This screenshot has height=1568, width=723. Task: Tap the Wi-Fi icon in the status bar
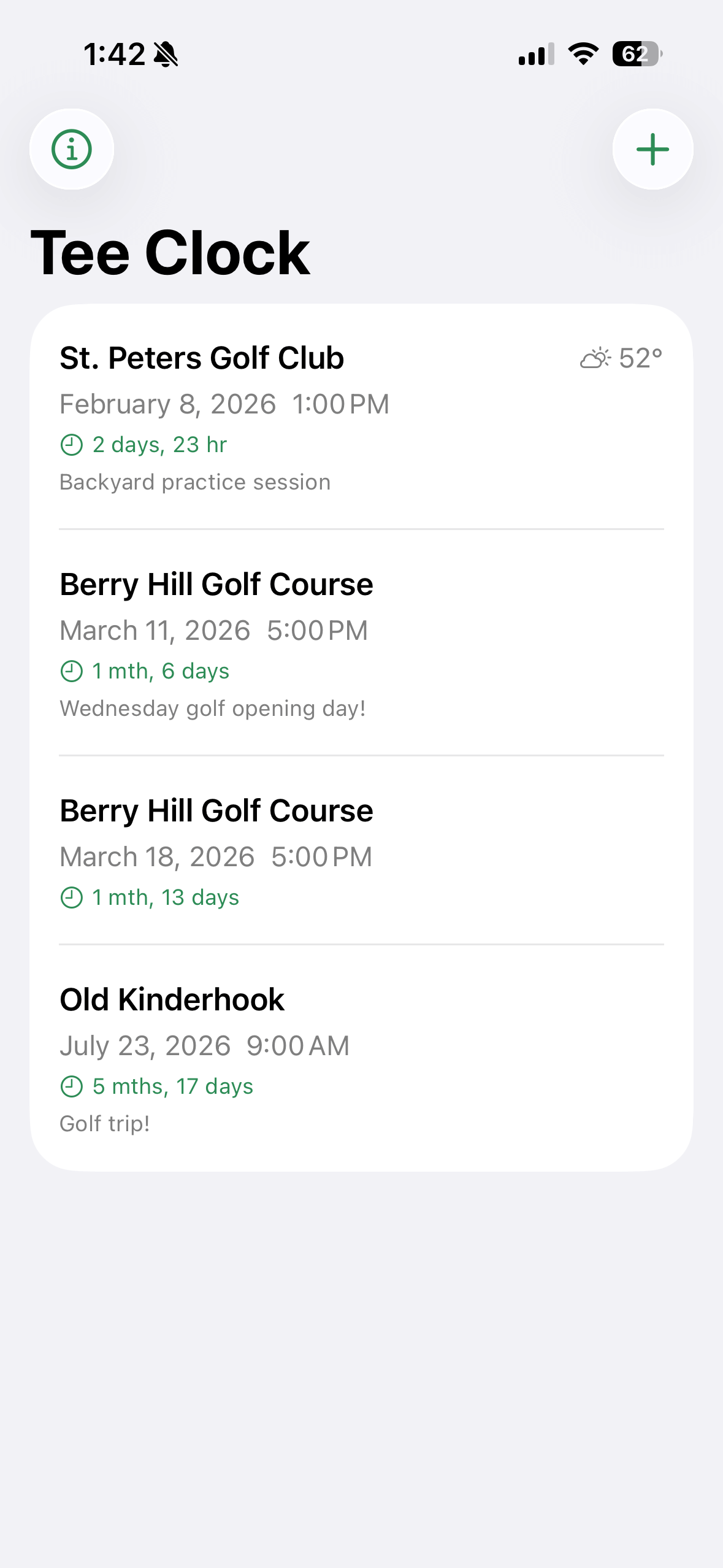581,55
